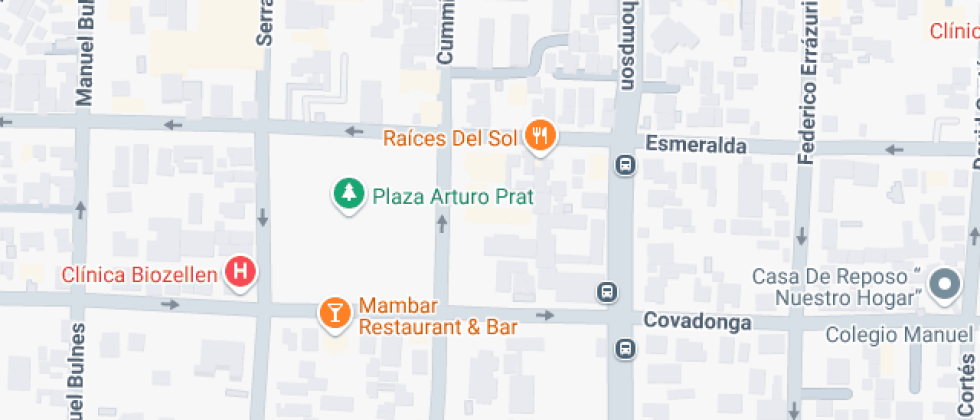The image size is (980, 420).
Task: Select the Casa De Reposo Nuestro Hogar pin
Action: pyautogui.click(x=943, y=286)
